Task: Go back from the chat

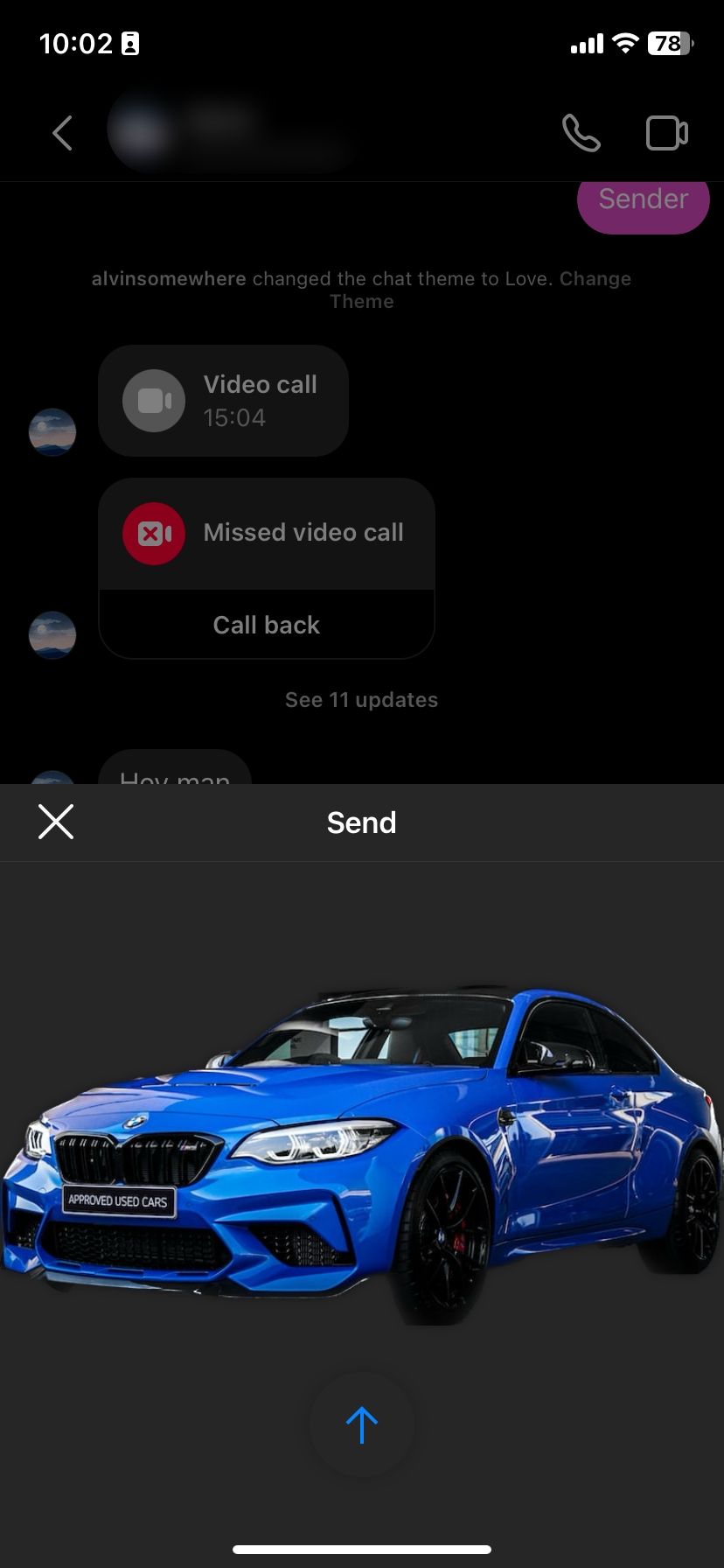Action: (62, 133)
